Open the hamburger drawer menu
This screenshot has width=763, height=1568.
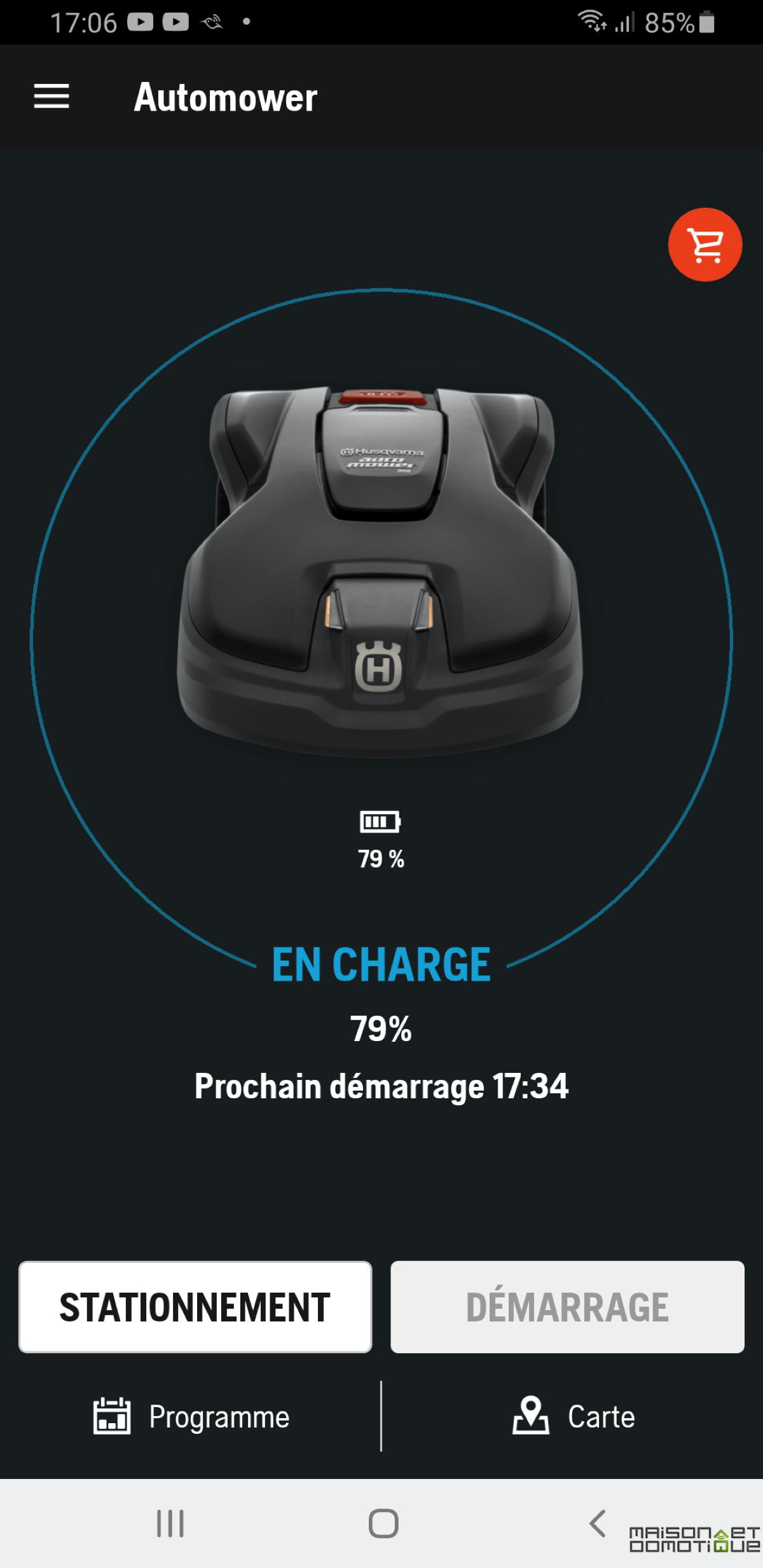[52, 97]
